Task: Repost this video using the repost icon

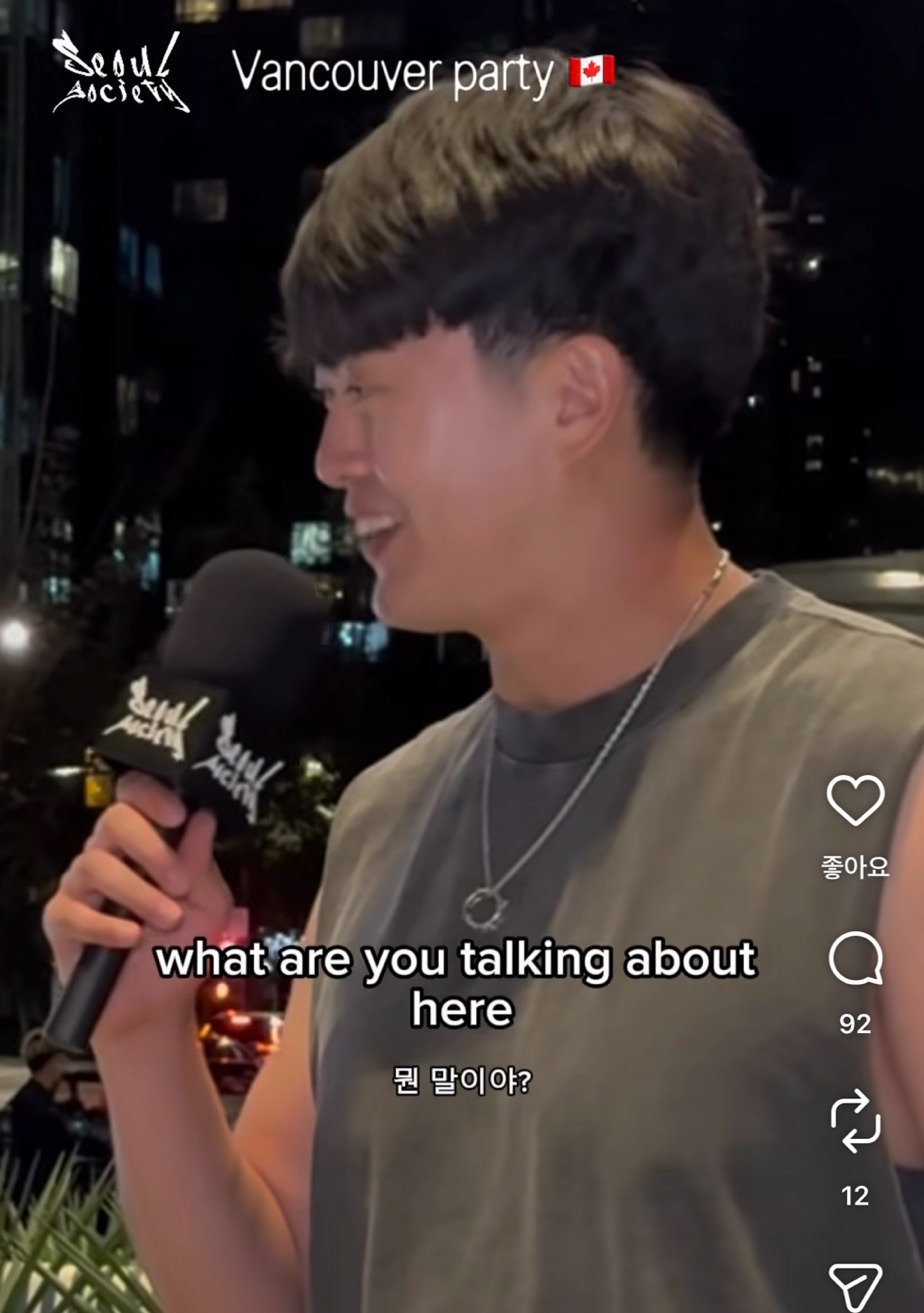Action: pyautogui.click(x=856, y=1122)
